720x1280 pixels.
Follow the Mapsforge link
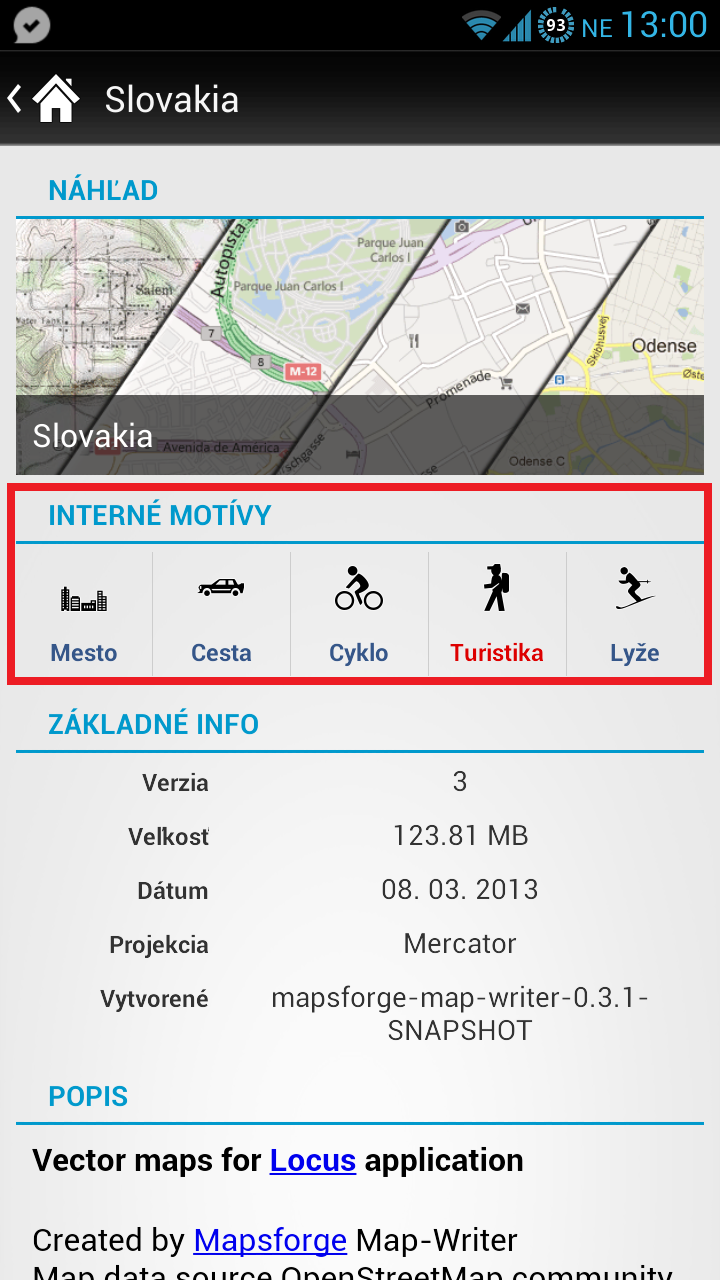270,1241
